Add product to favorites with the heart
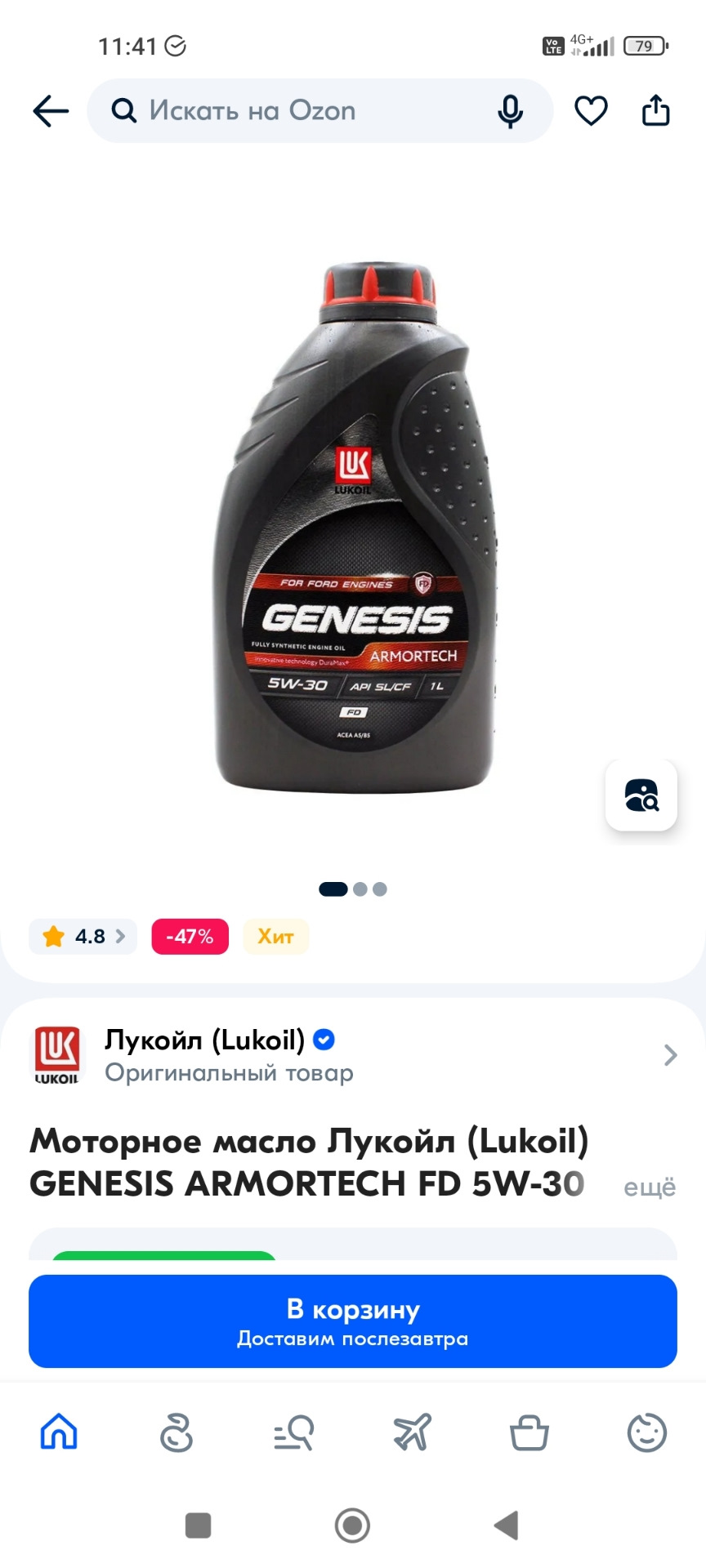706x1568 pixels. 591,111
